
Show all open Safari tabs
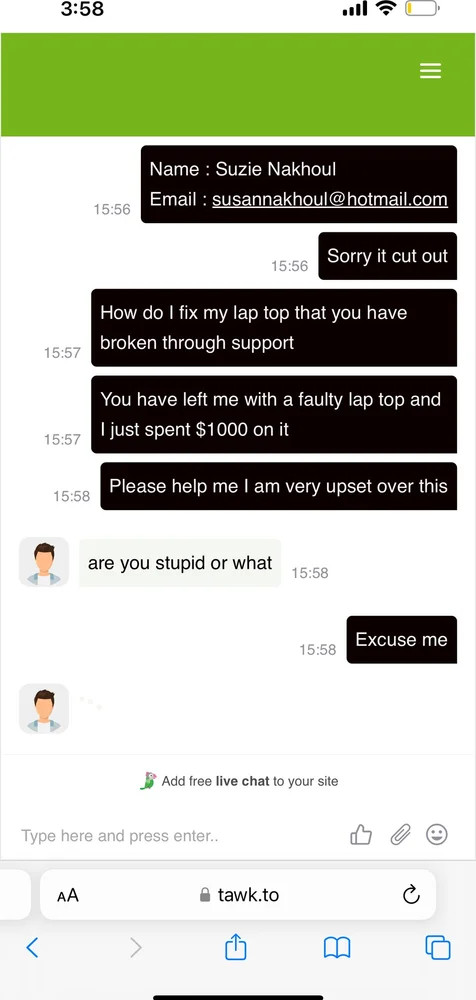[x=438, y=948]
